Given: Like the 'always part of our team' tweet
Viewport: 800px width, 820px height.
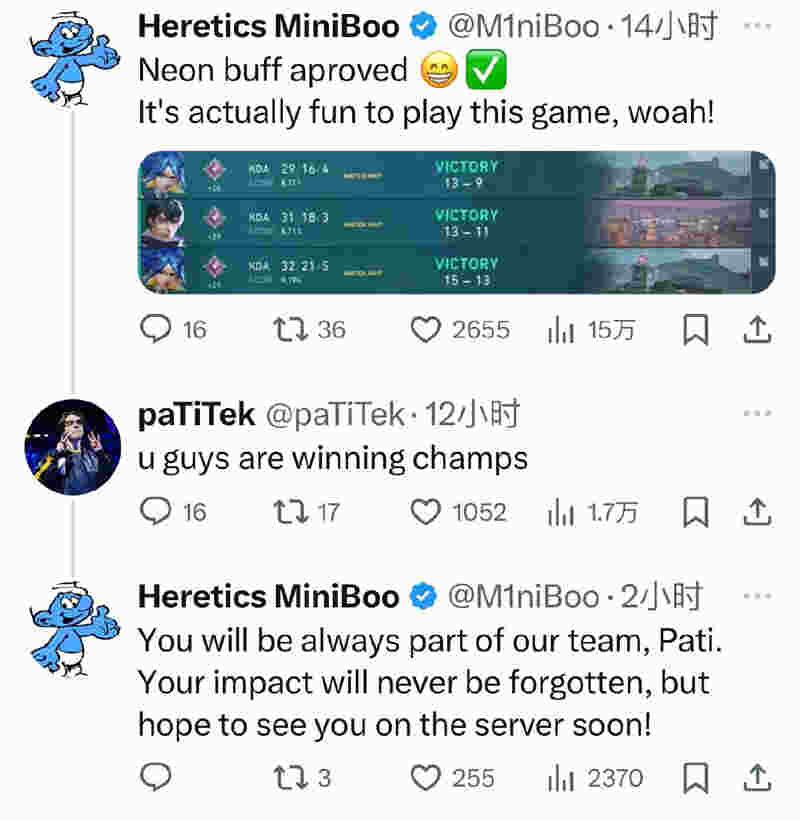Looking at the screenshot, I should 427,777.
